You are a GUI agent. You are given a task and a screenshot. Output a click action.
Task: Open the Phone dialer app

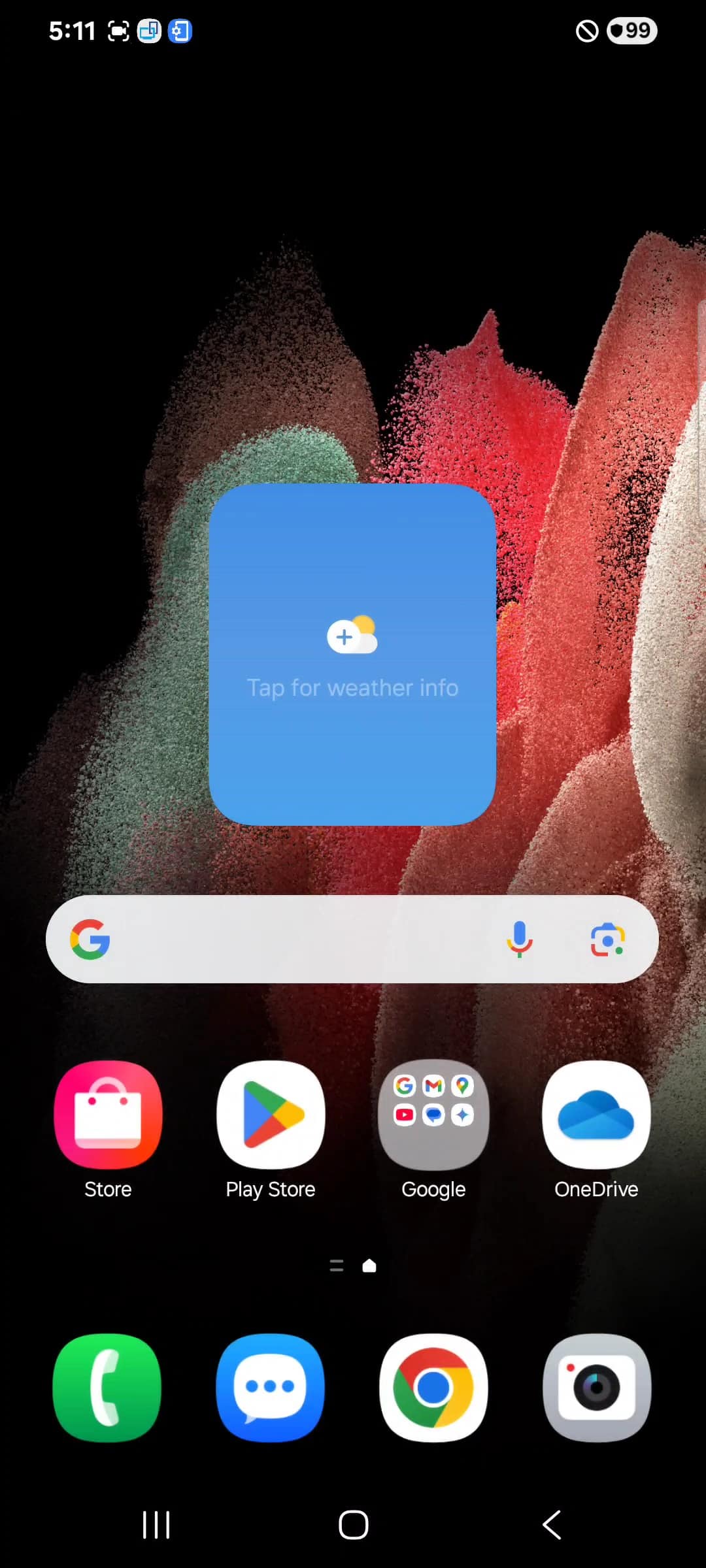107,1388
